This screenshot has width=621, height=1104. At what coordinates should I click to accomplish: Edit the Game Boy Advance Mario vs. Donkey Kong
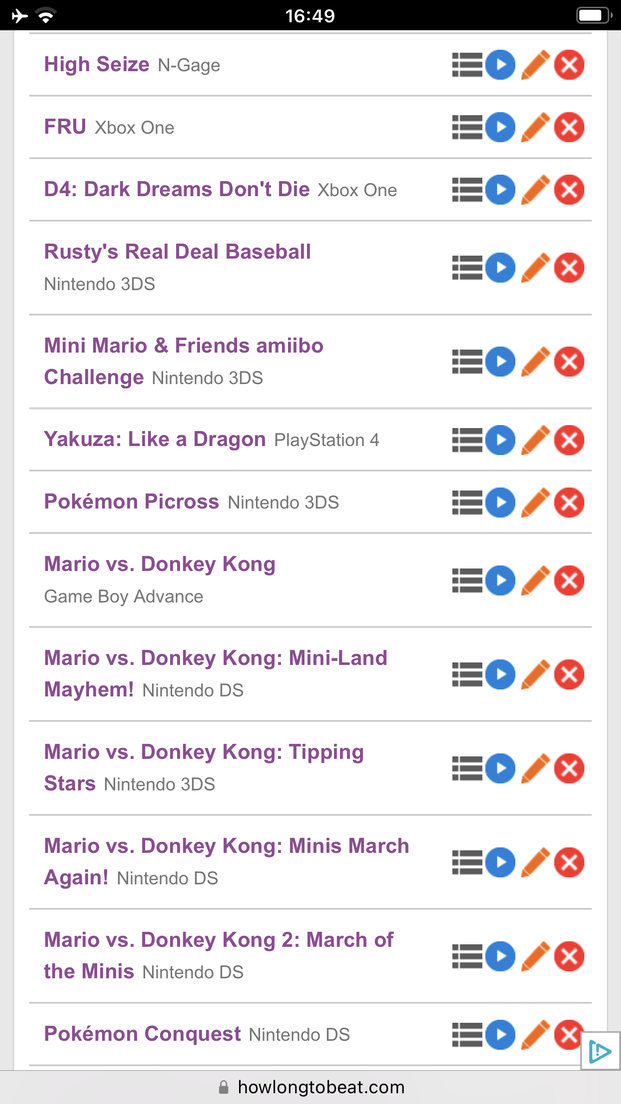(536, 580)
